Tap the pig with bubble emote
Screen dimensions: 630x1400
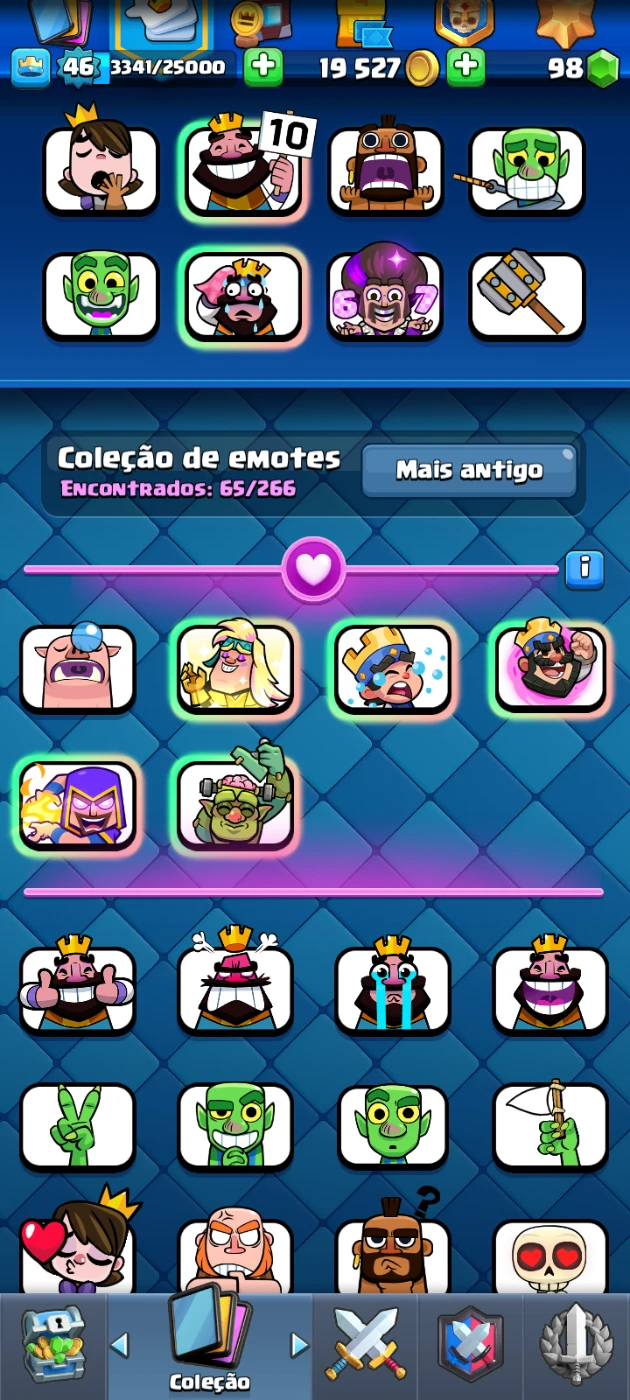coord(78,668)
